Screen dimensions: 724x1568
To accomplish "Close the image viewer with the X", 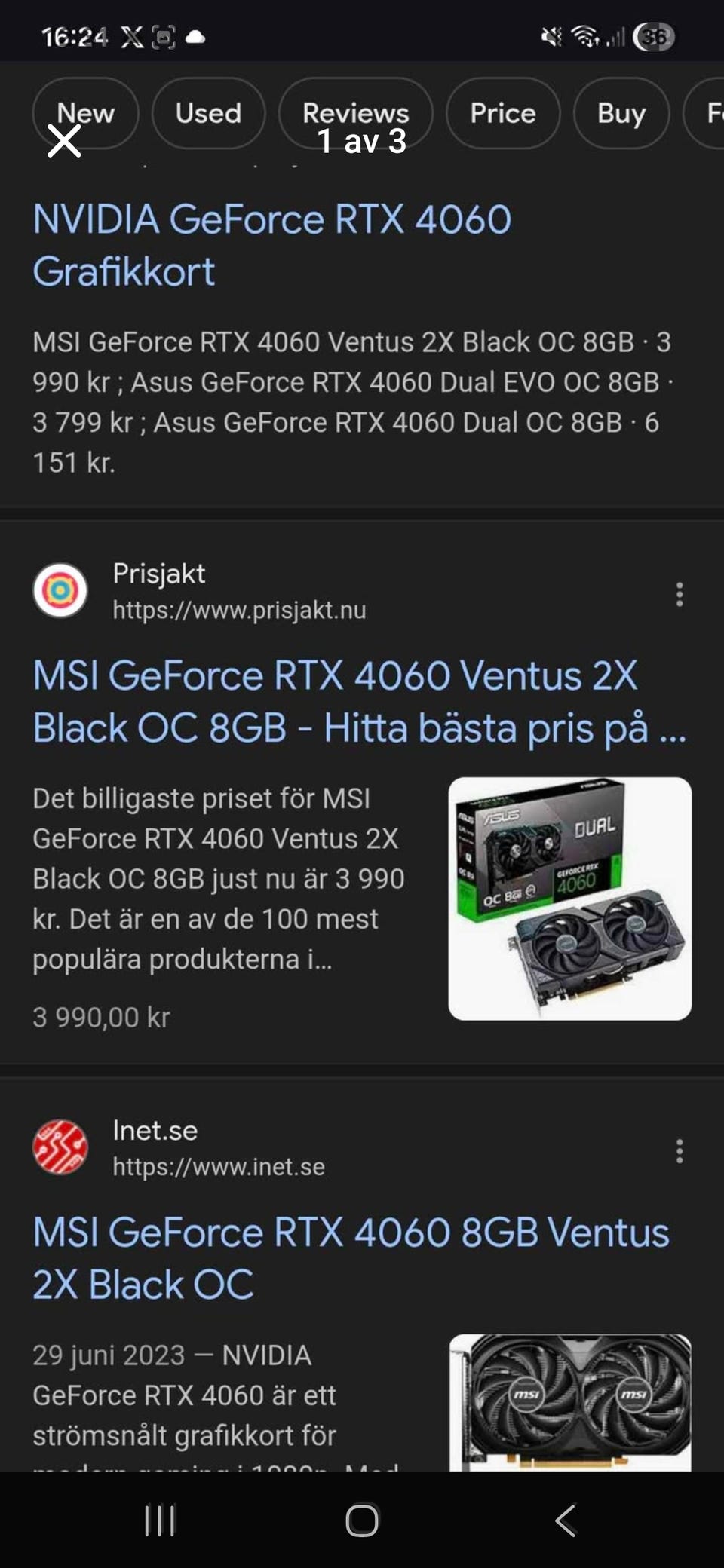I will pos(64,141).
